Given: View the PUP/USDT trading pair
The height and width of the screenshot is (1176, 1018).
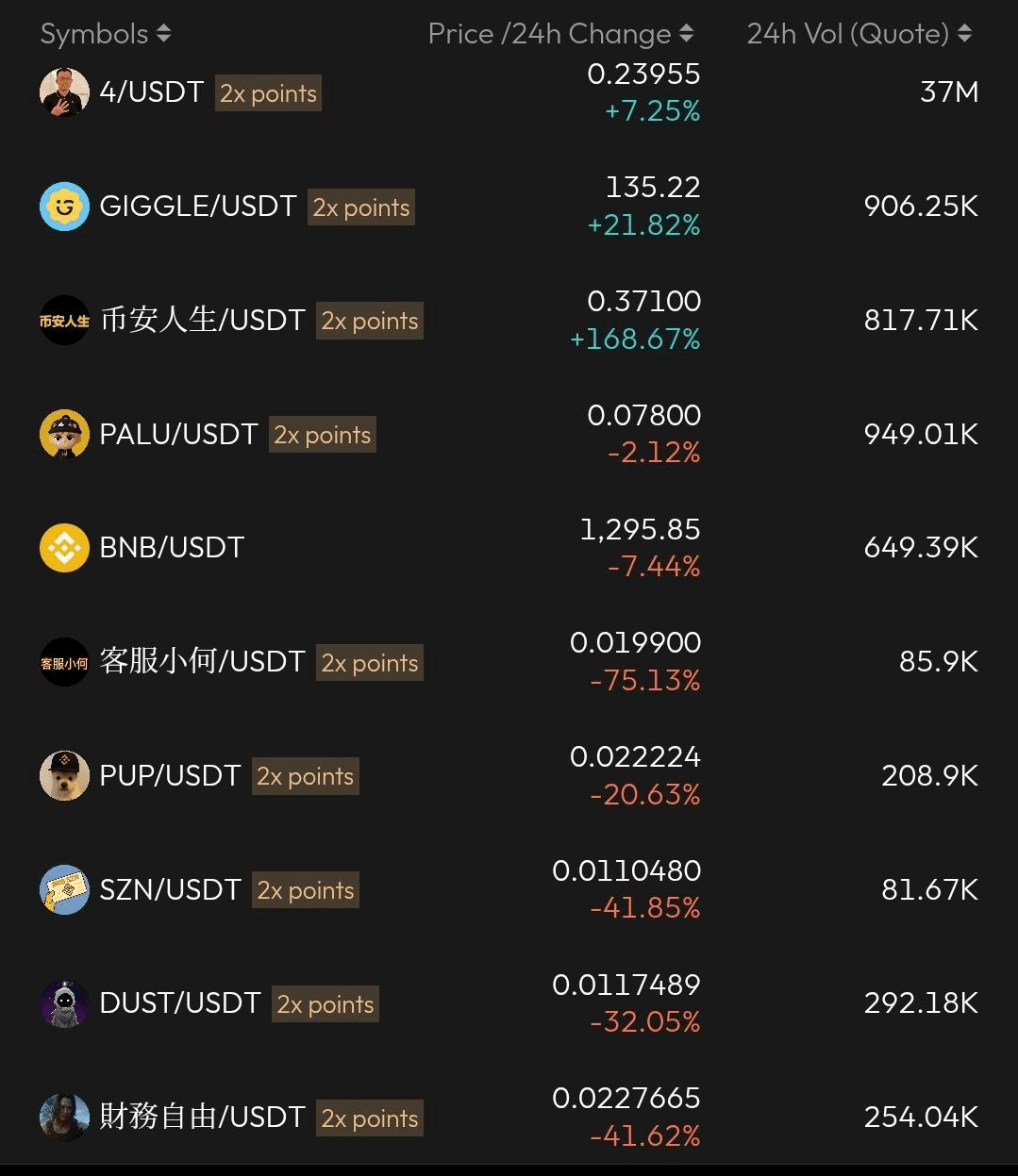Looking at the screenshot, I should (x=171, y=776).
